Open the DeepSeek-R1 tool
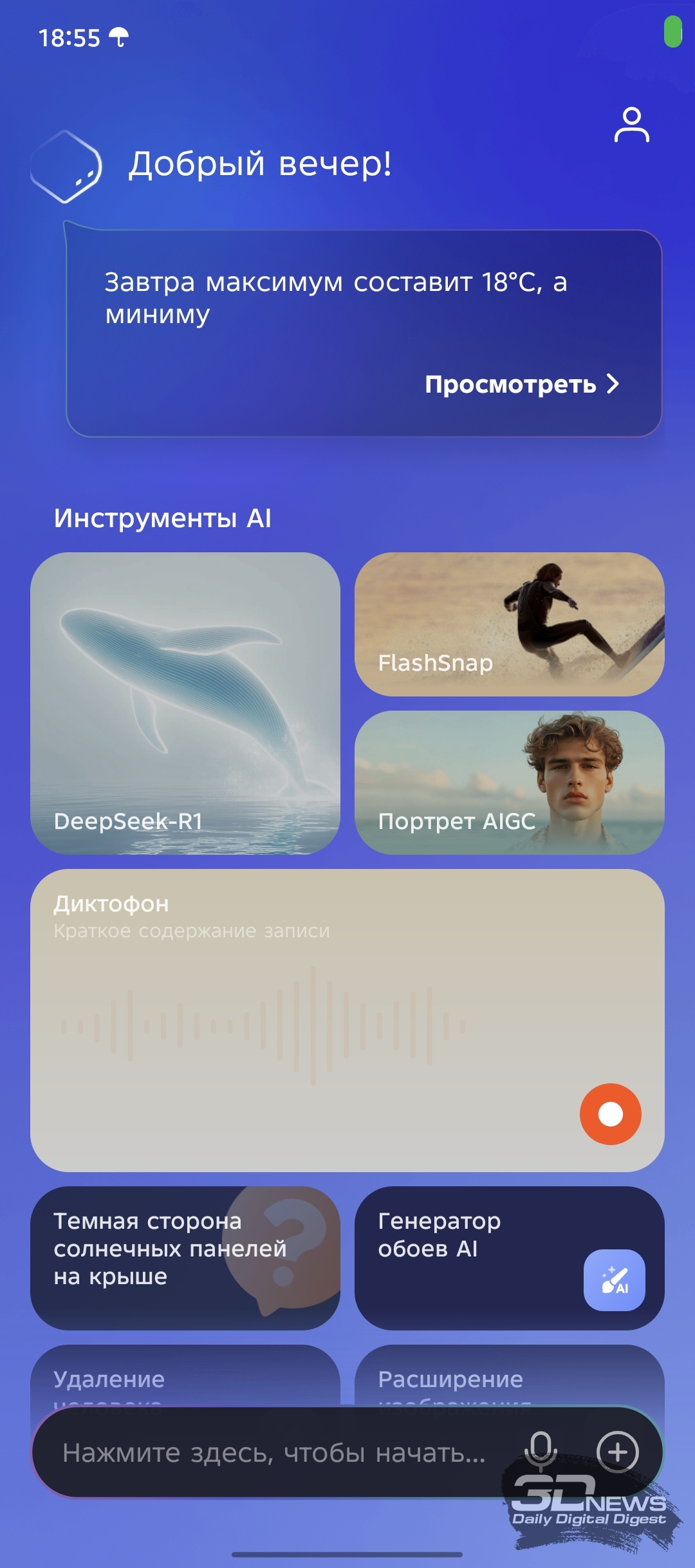 (x=185, y=704)
